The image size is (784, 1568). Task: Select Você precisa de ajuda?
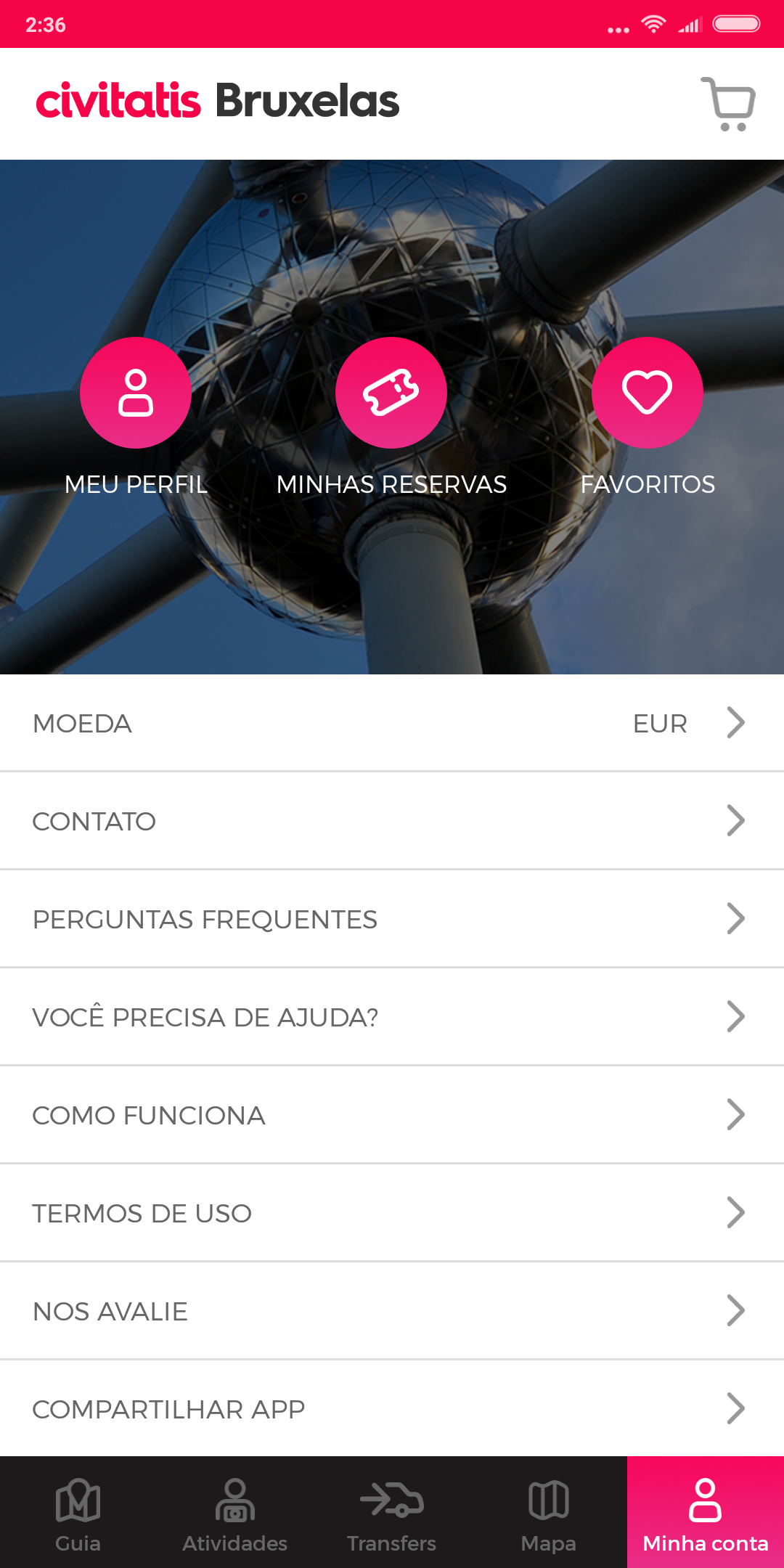[392, 1017]
